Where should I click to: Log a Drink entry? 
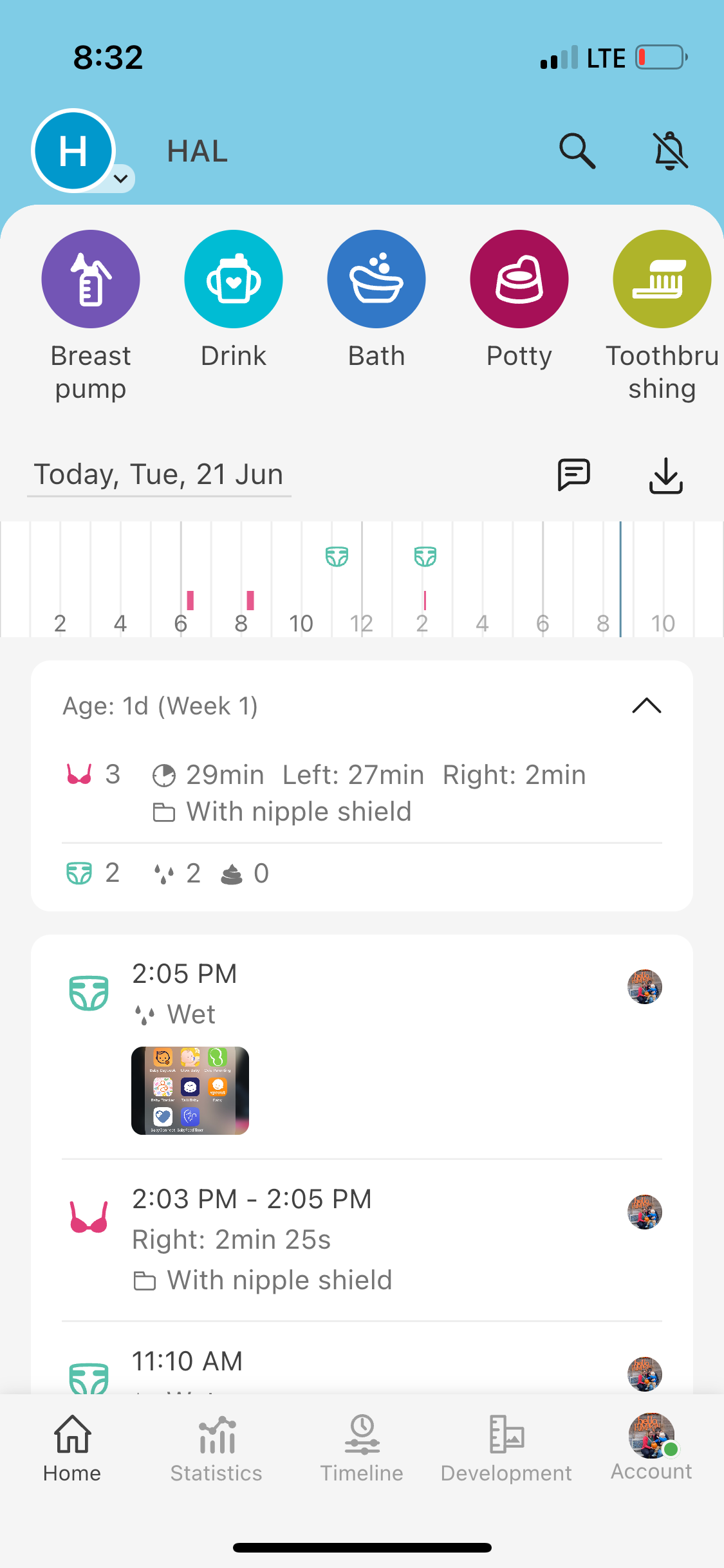234,279
